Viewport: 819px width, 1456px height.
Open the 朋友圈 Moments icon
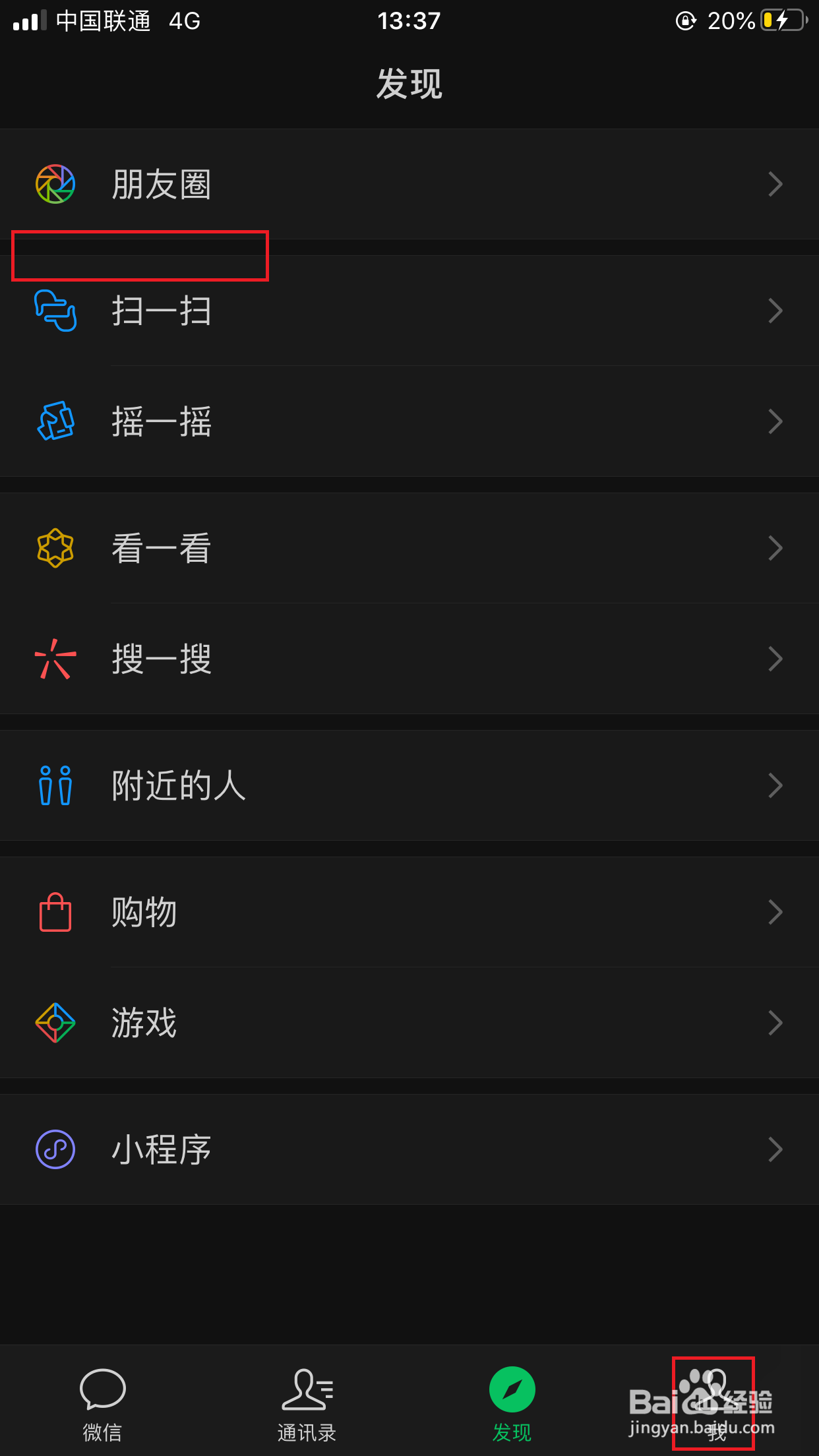tap(55, 184)
